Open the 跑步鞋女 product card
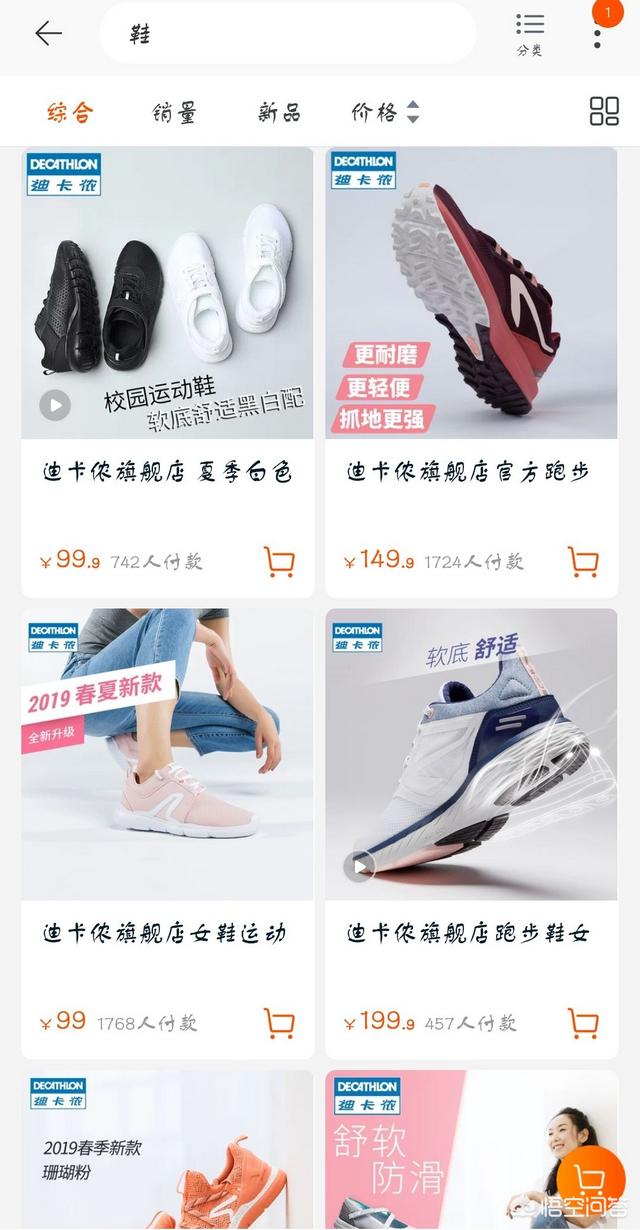This screenshot has width=640, height=1230. pos(471,834)
